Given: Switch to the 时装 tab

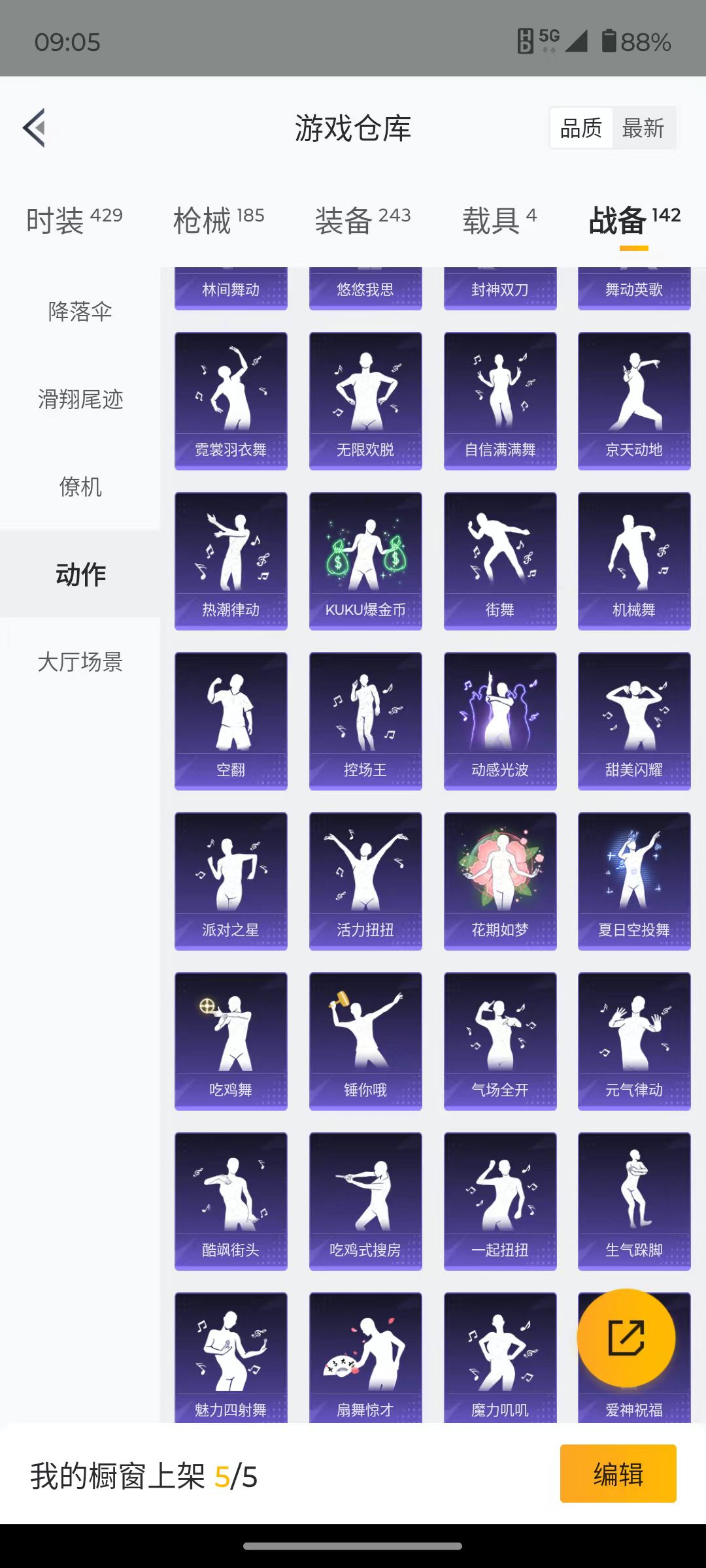Looking at the screenshot, I should [75, 220].
